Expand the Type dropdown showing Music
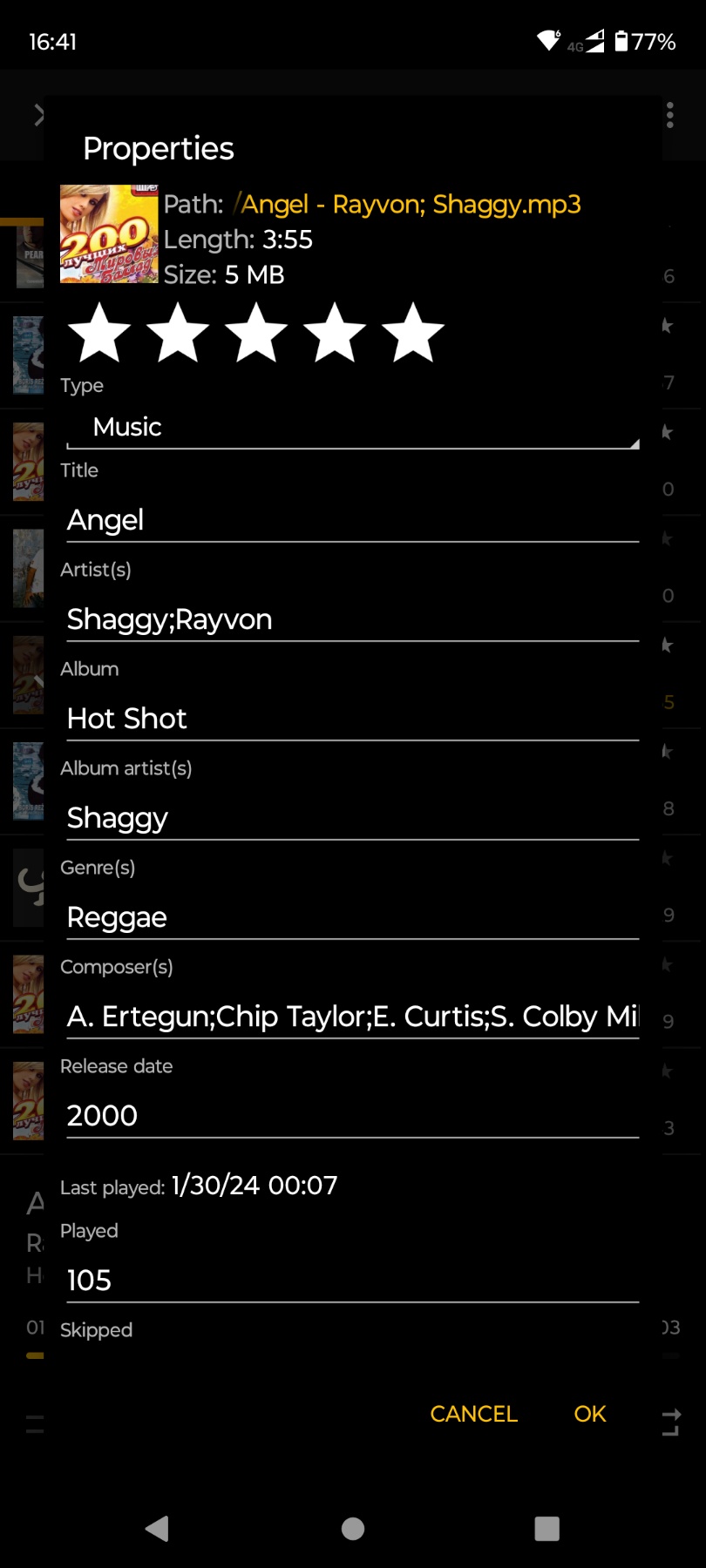 (x=352, y=427)
